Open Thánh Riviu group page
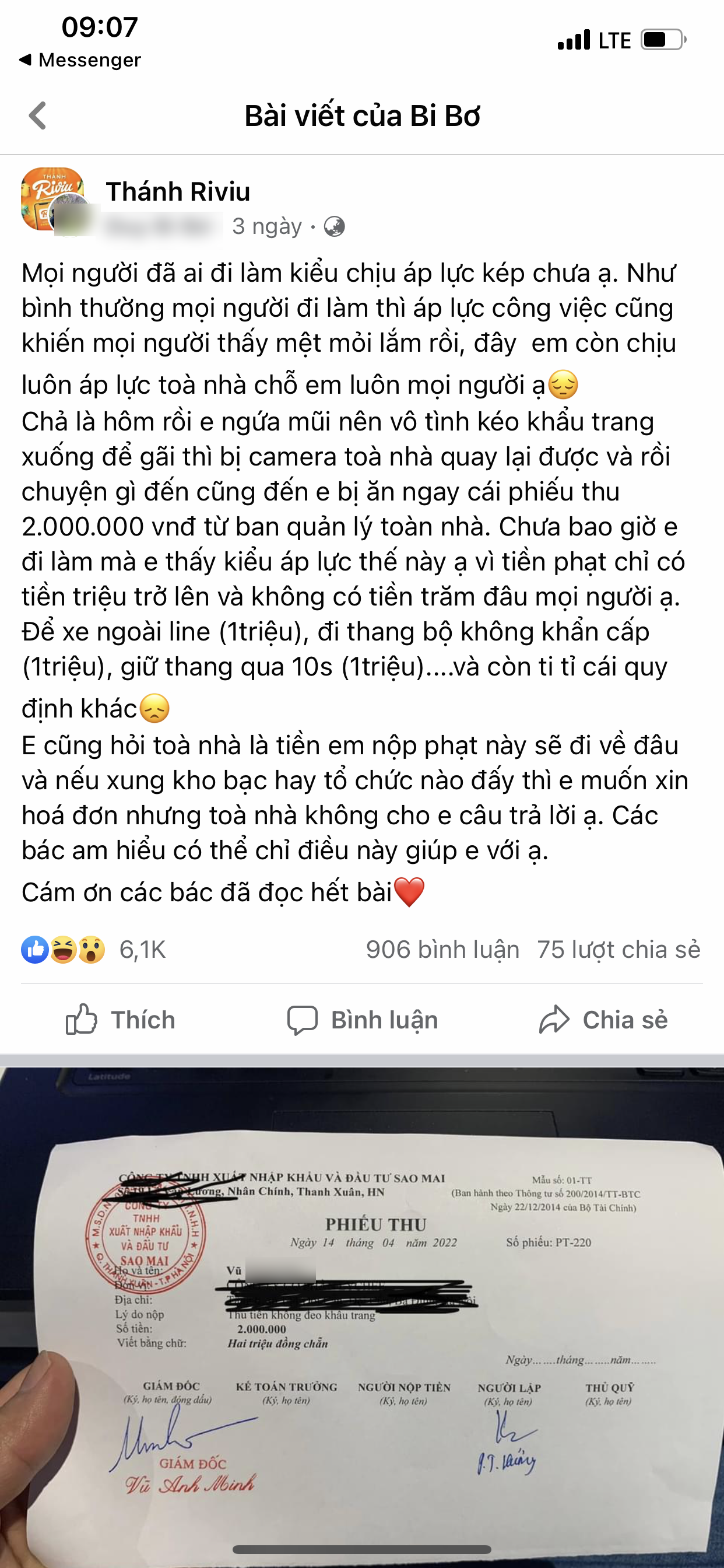 coord(178,191)
